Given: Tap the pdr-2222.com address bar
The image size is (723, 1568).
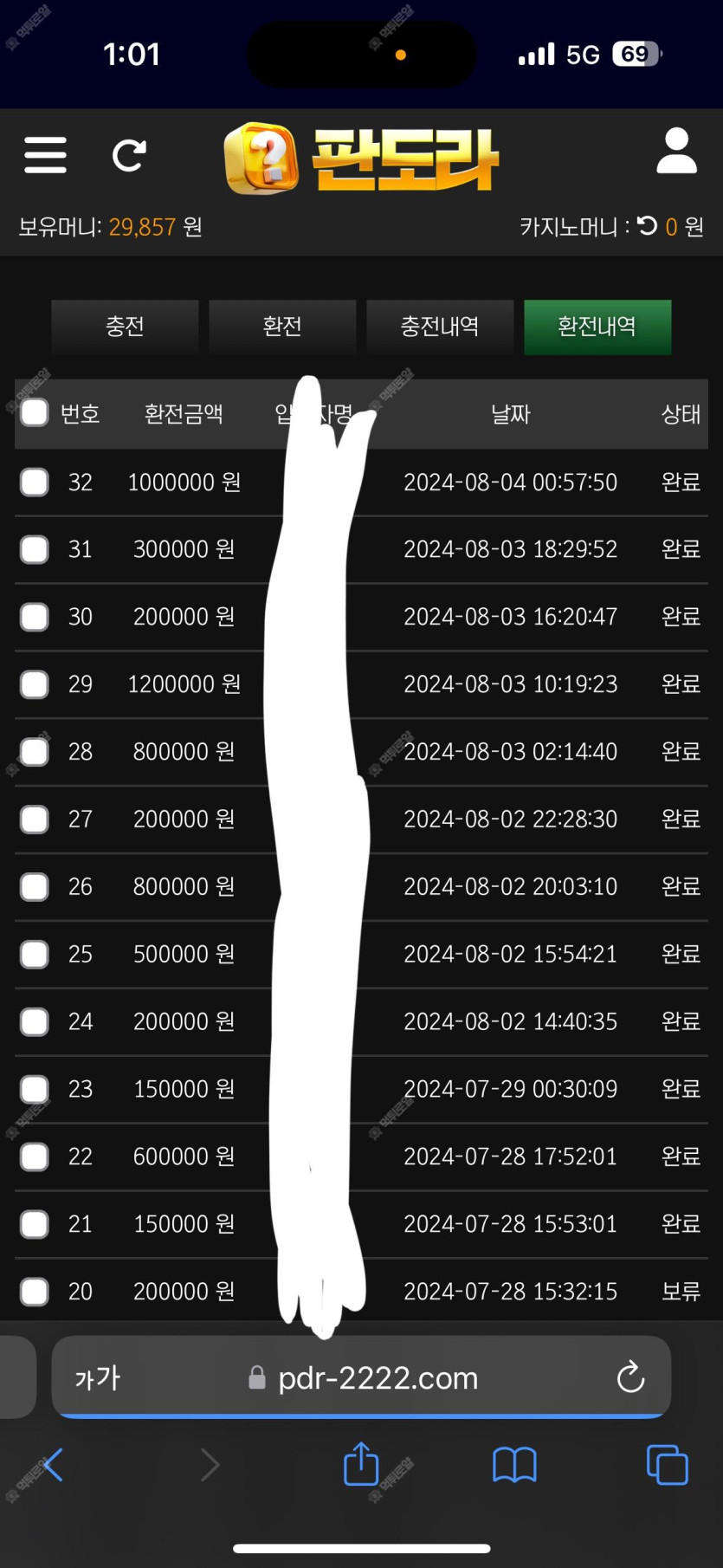Looking at the screenshot, I should [x=364, y=1377].
